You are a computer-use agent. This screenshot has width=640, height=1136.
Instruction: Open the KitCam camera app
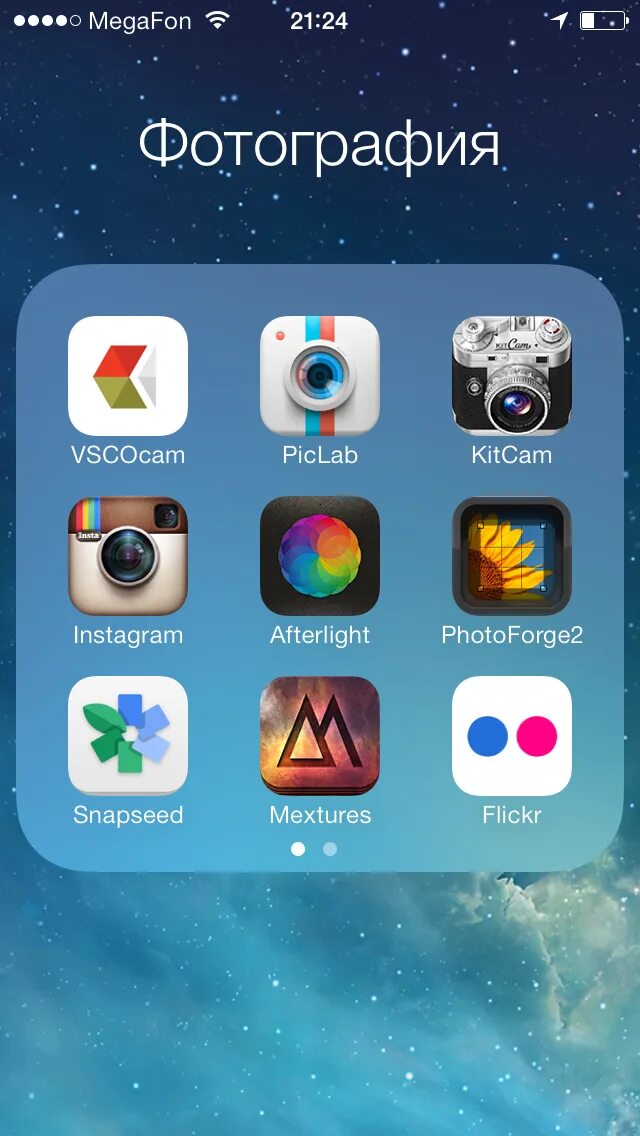click(512, 376)
